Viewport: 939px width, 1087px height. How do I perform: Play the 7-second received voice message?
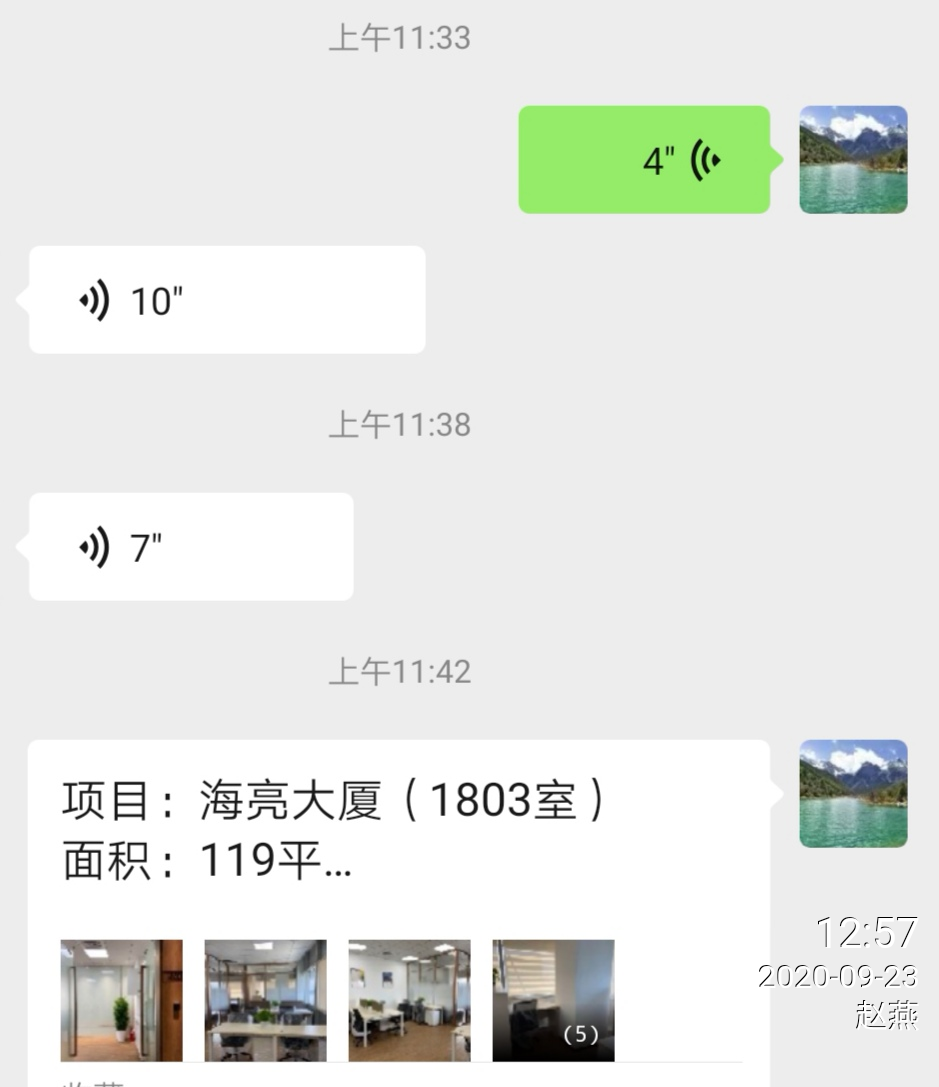[x=191, y=547]
